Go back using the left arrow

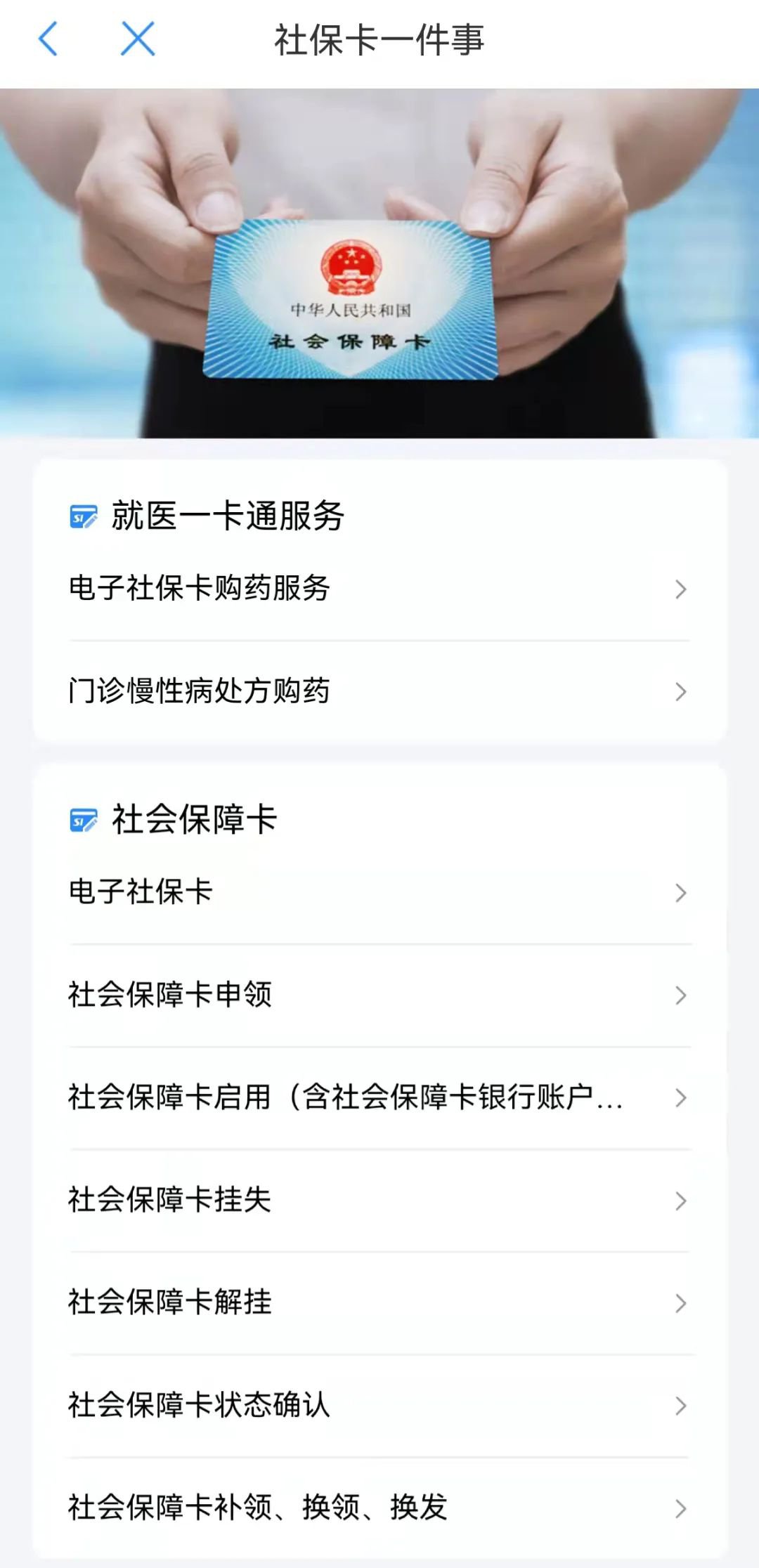click(48, 39)
